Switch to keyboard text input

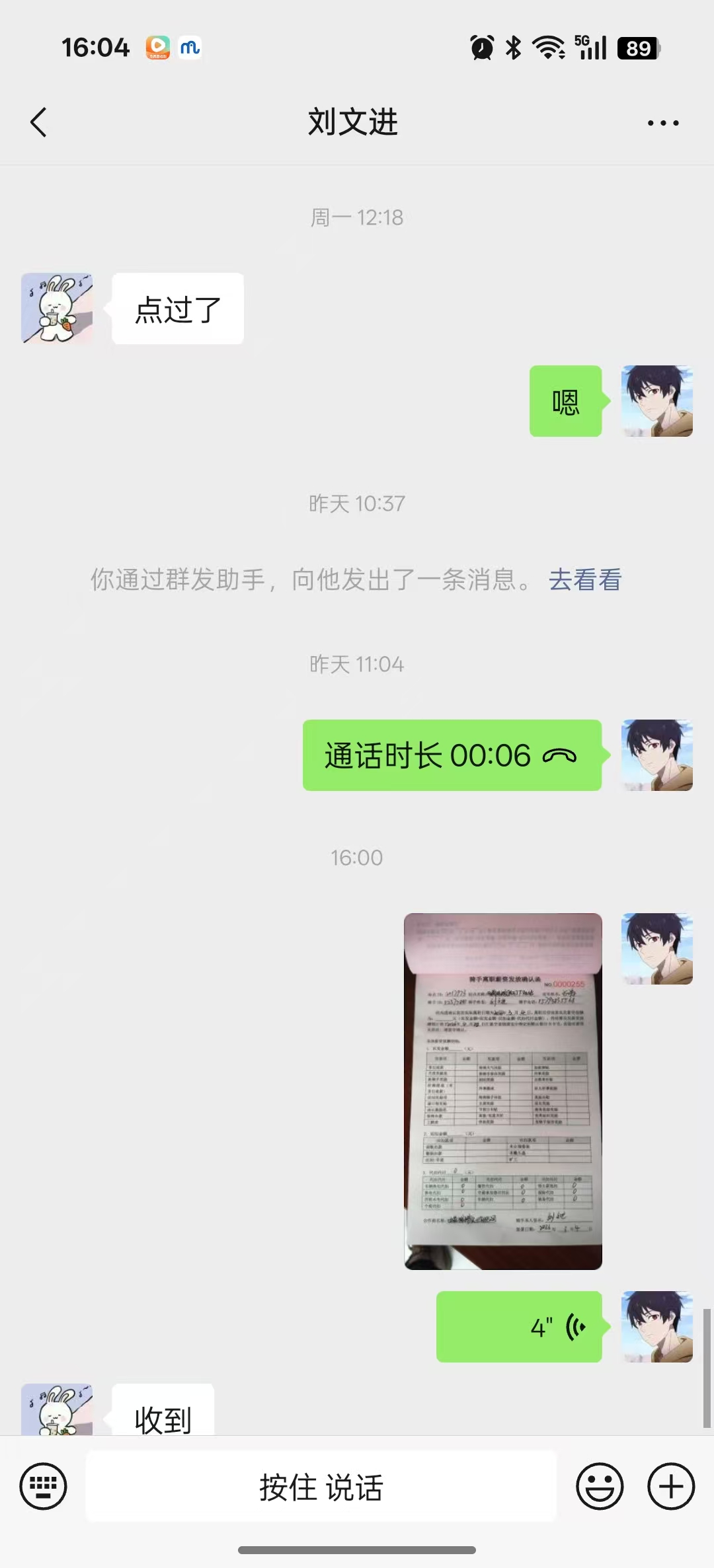point(44,1486)
